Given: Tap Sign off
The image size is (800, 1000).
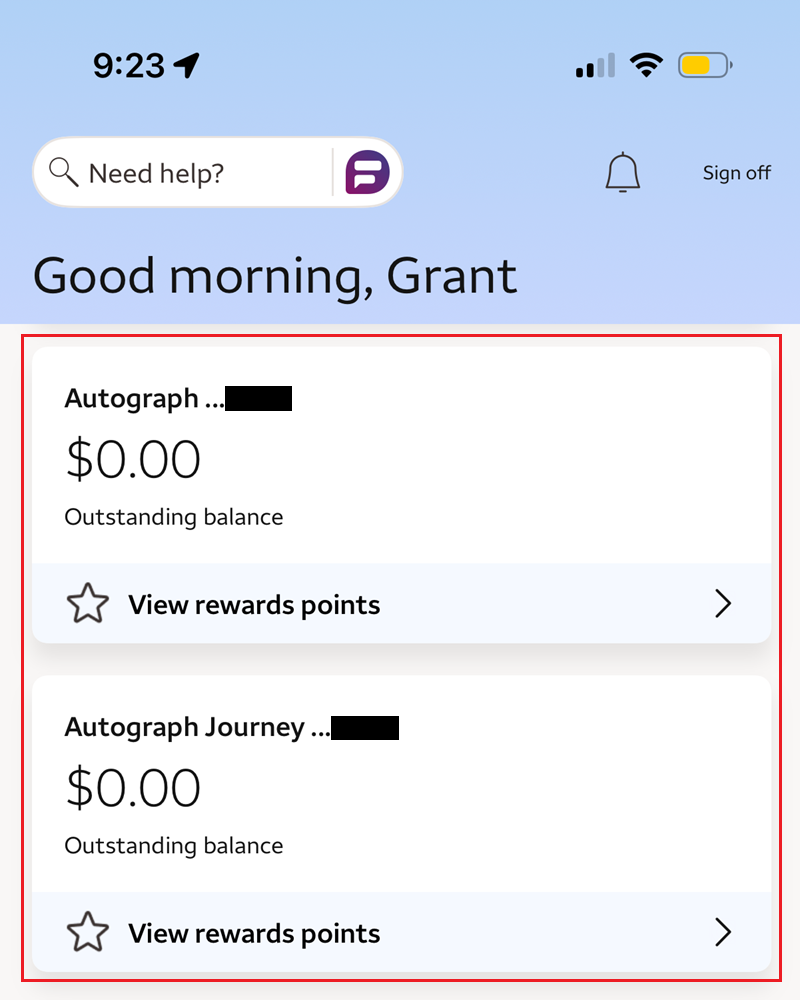Looking at the screenshot, I should [x=736, y=173].
